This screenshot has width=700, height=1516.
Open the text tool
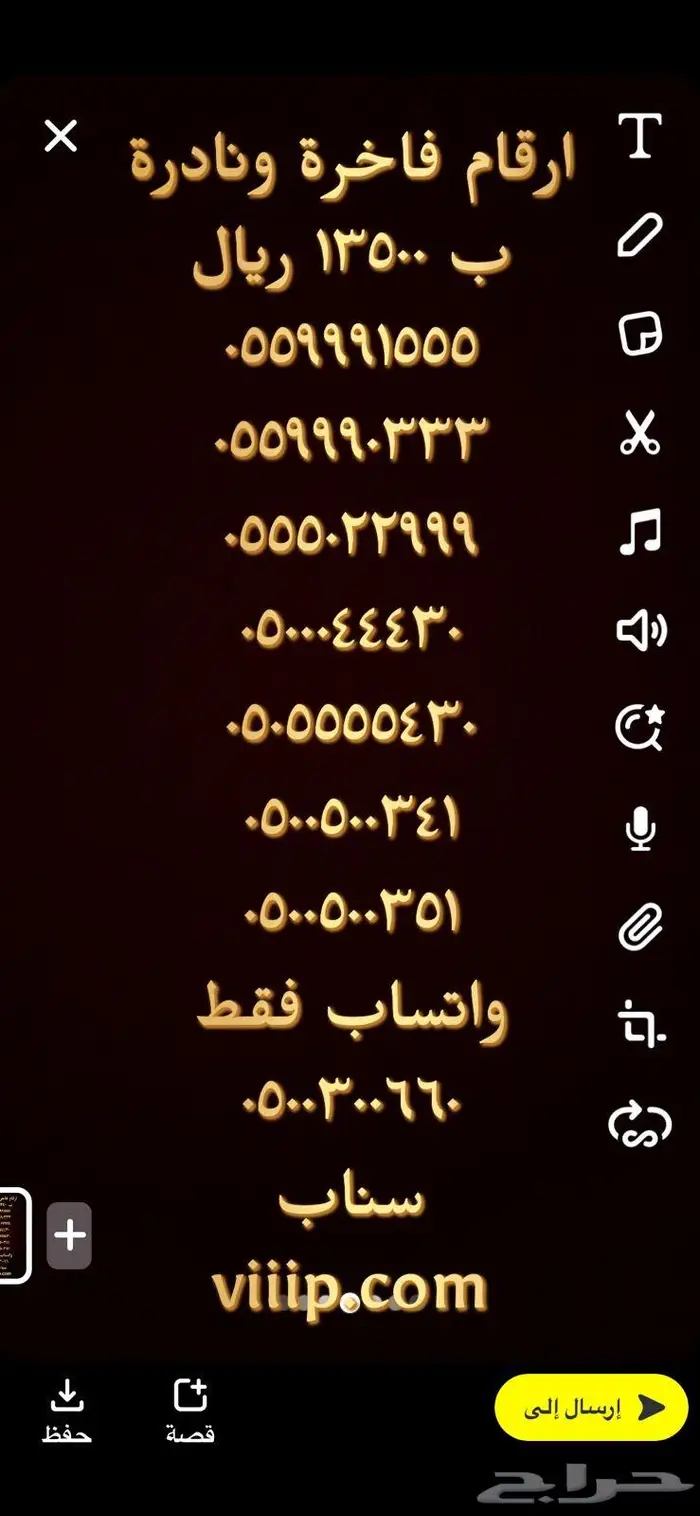point(640,136)
